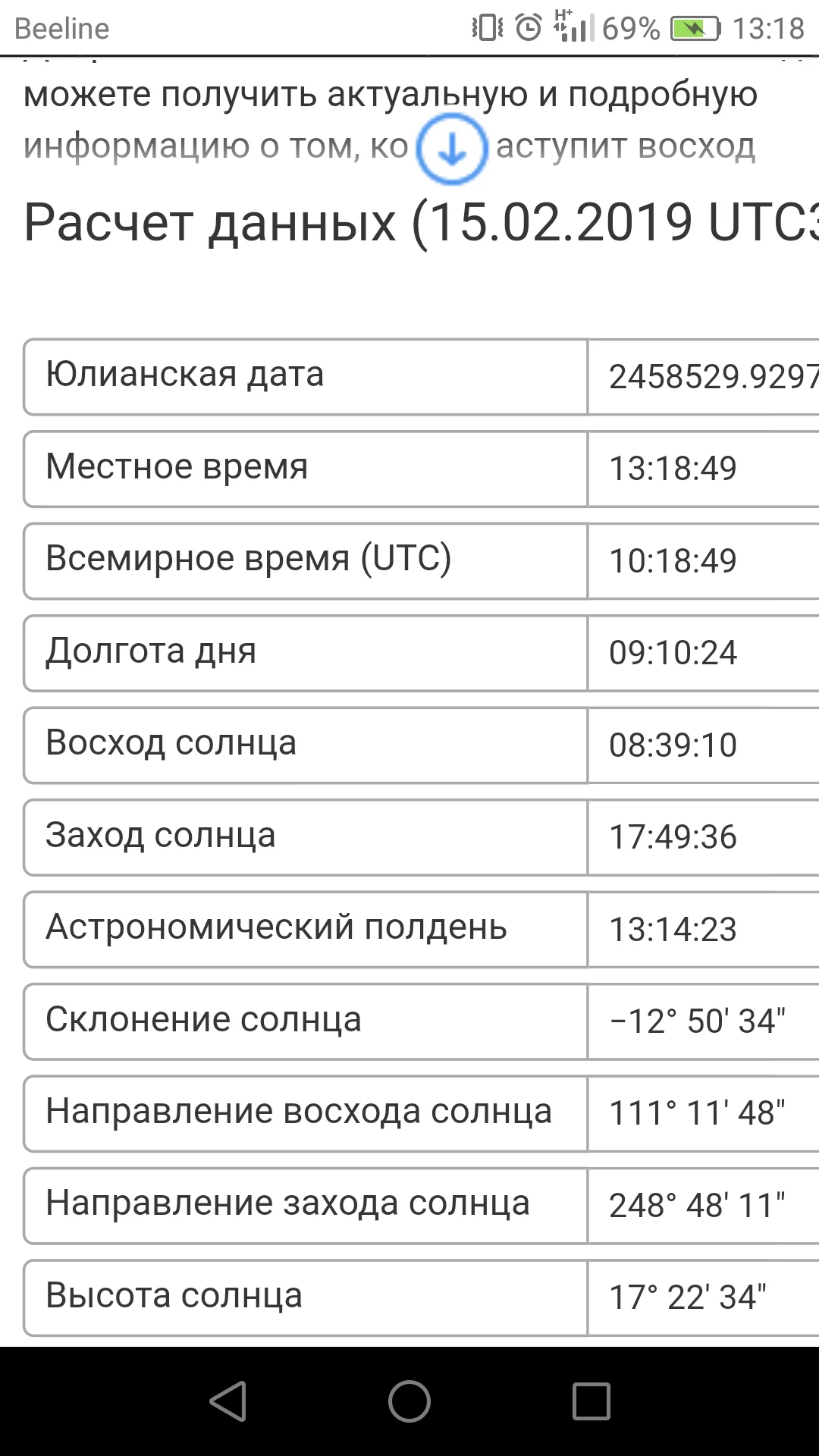Select the Местное время value cell
Viewport: 819px width, 1456px height.
tap(673, 469)
